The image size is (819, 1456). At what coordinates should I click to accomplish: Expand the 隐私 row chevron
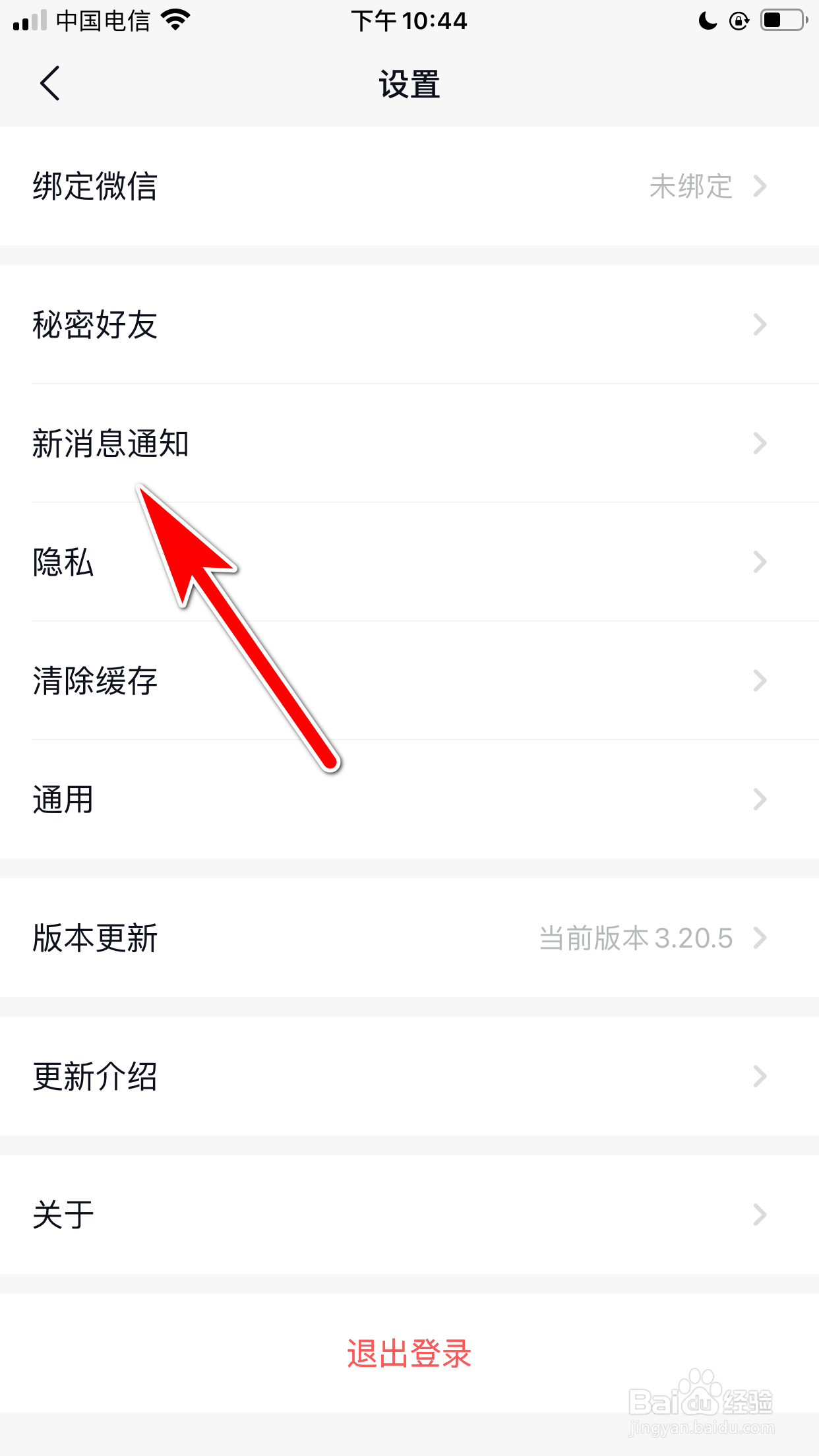click(x=760, y=562)
